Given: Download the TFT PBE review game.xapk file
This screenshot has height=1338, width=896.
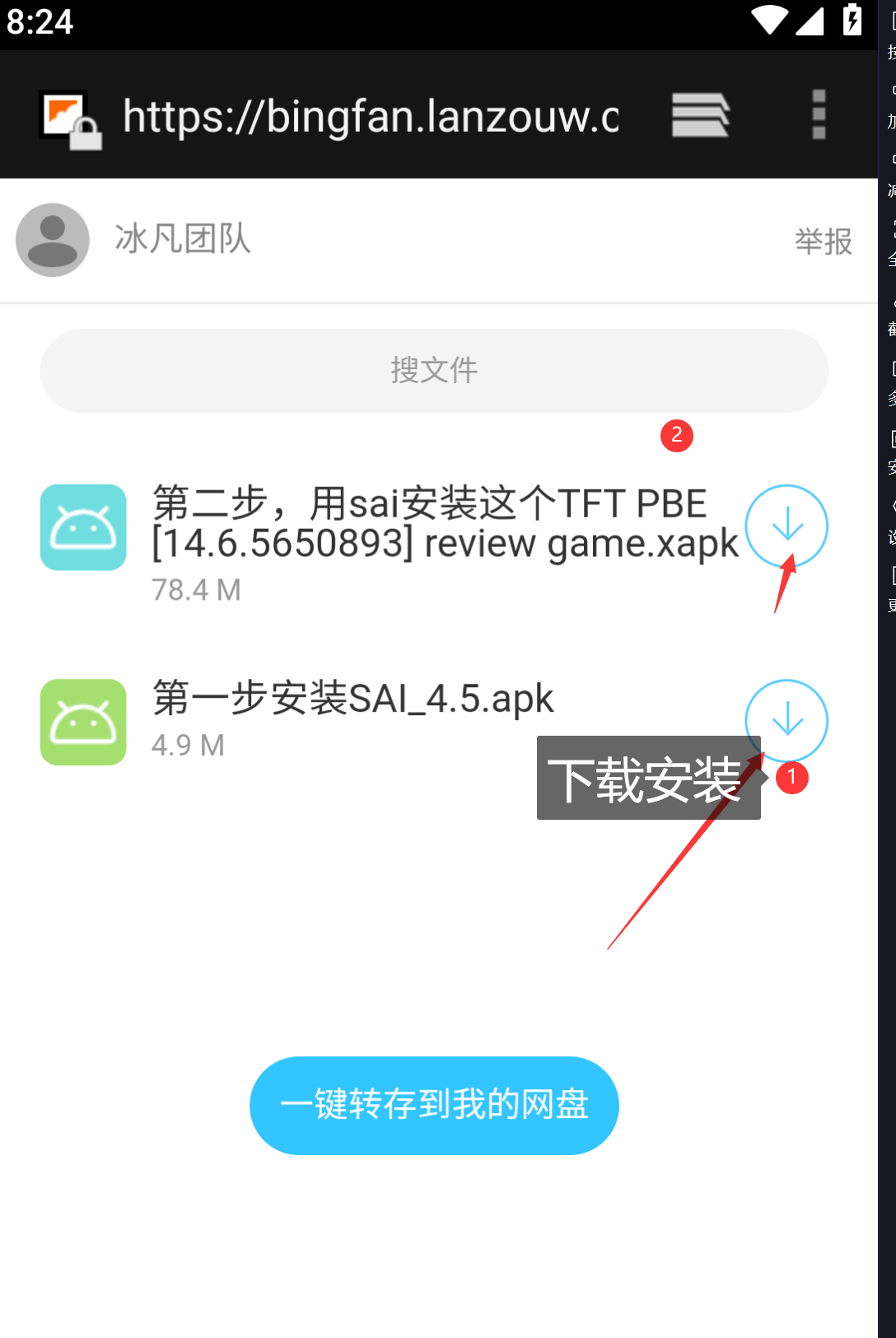Looking at the screenshot, I should pyautogui.click(x=786, y=525).
